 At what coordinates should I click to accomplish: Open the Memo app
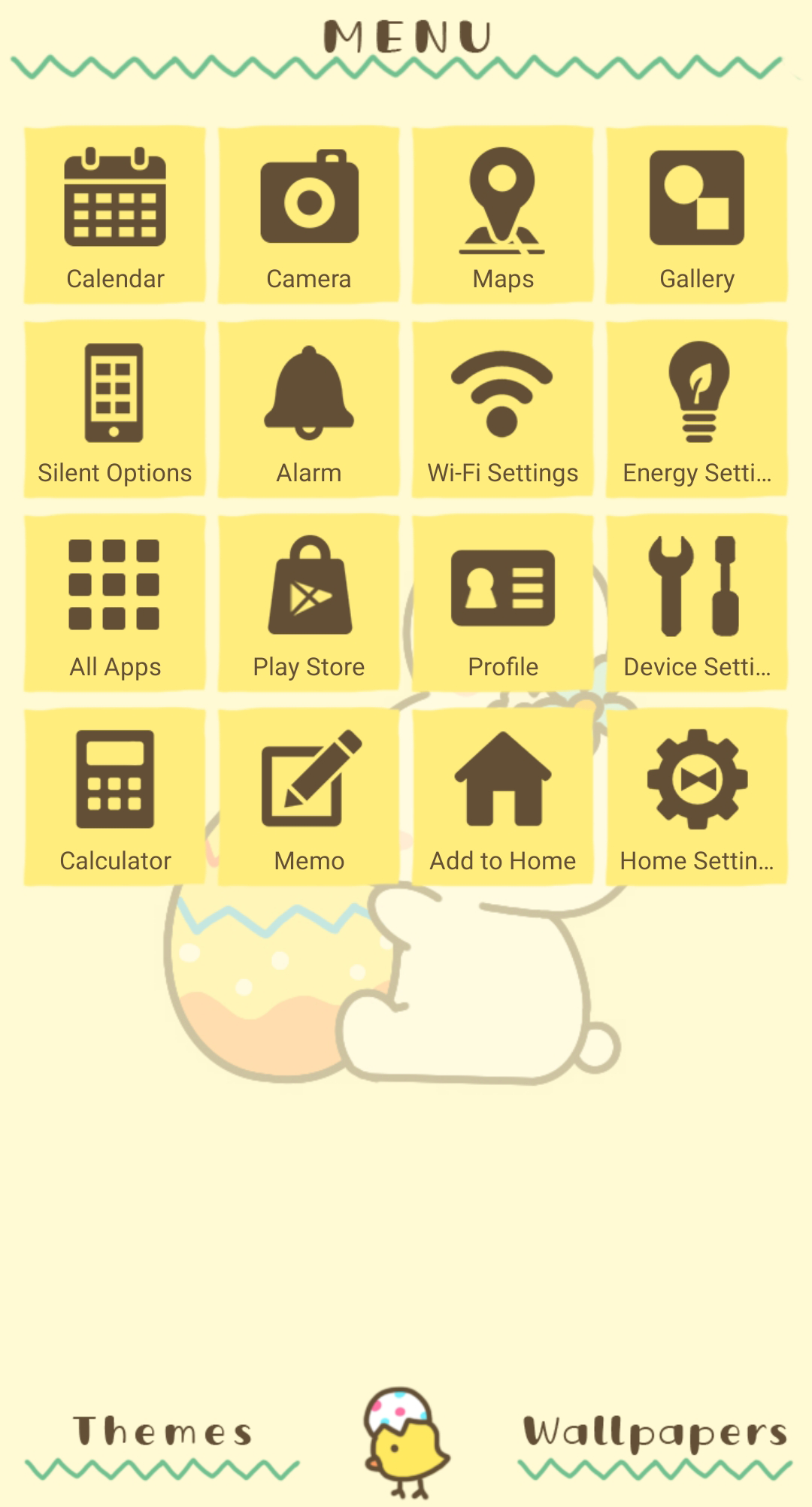[x=309, y=797]
